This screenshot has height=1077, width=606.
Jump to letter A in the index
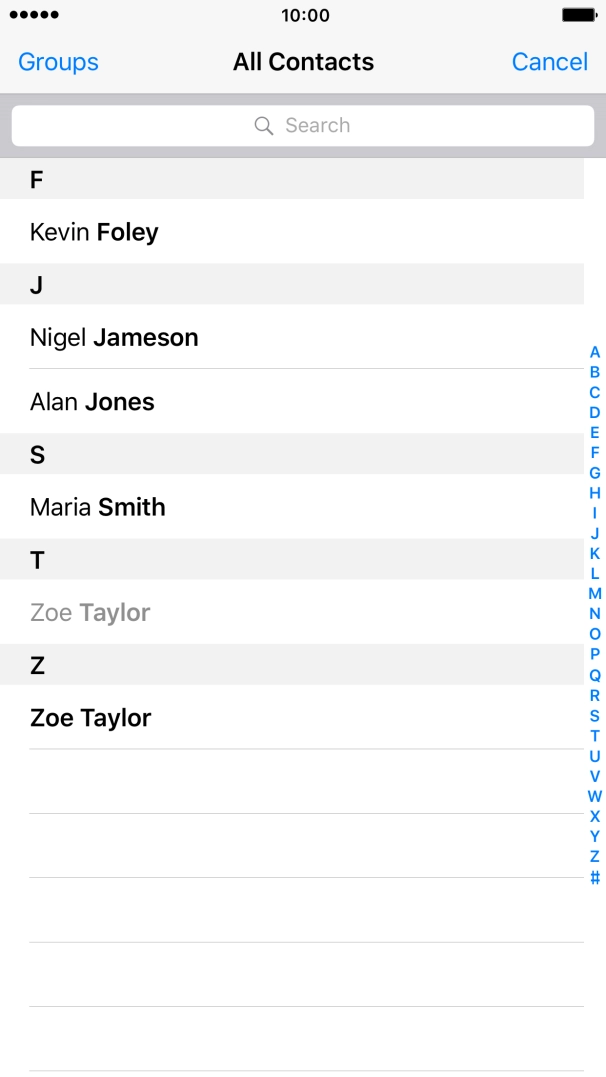pyautogui.click(x=595, y=352)
